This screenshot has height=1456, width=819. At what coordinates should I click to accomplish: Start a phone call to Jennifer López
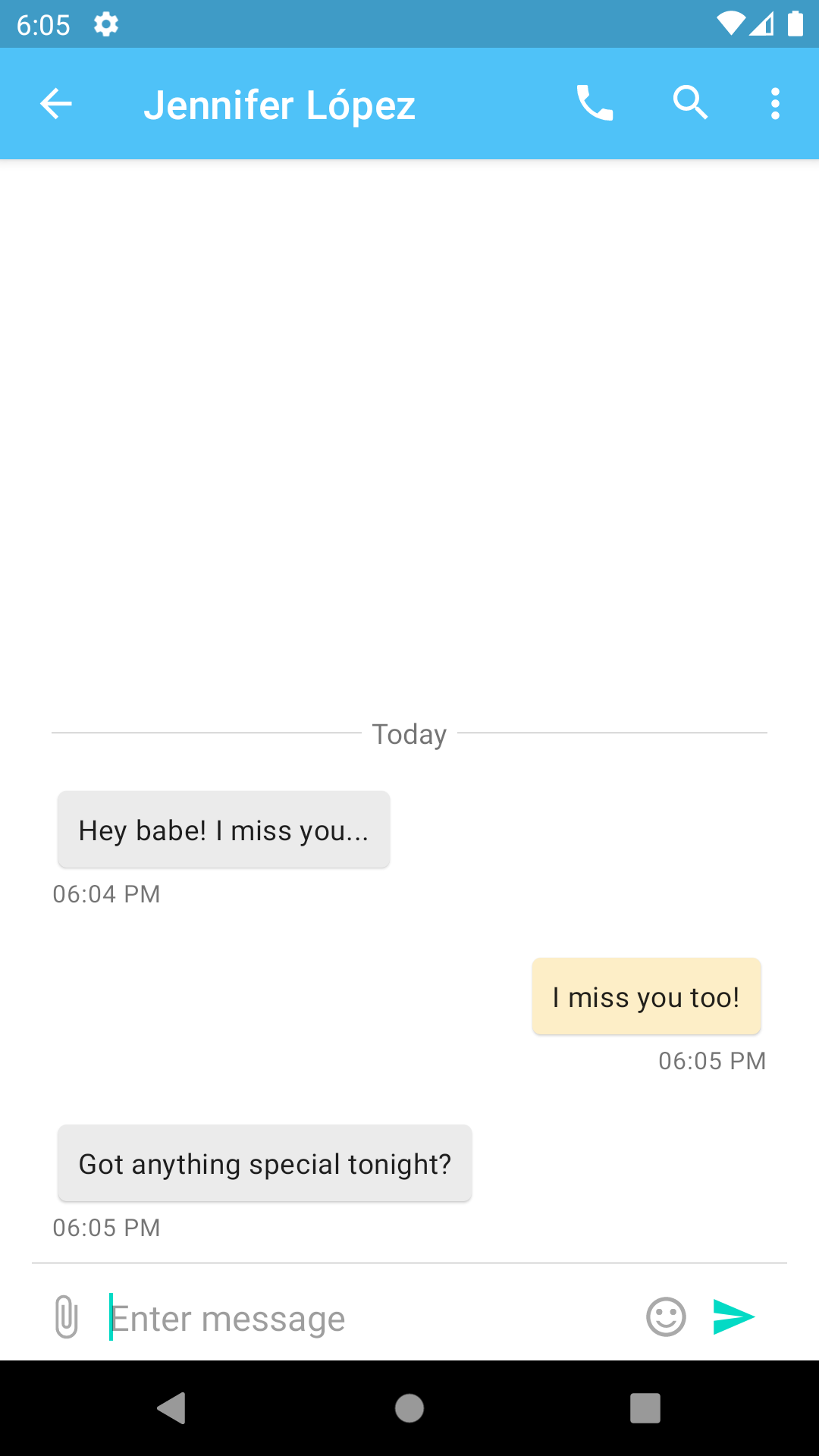click(x=595, y=103)
